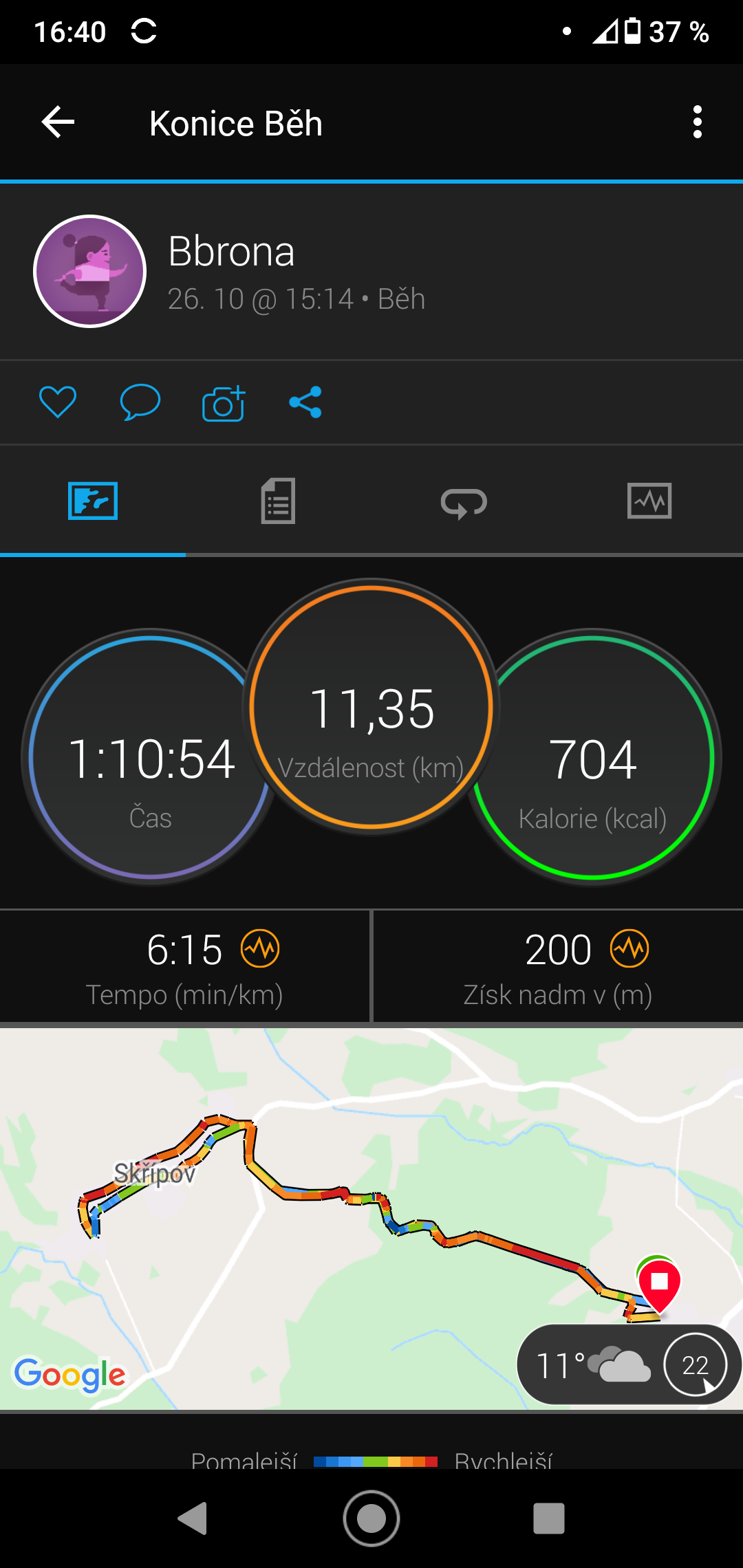Screen dimensions: 743x1568
Task: Open the 11° weather widget
Action: tap(629, 1364)
